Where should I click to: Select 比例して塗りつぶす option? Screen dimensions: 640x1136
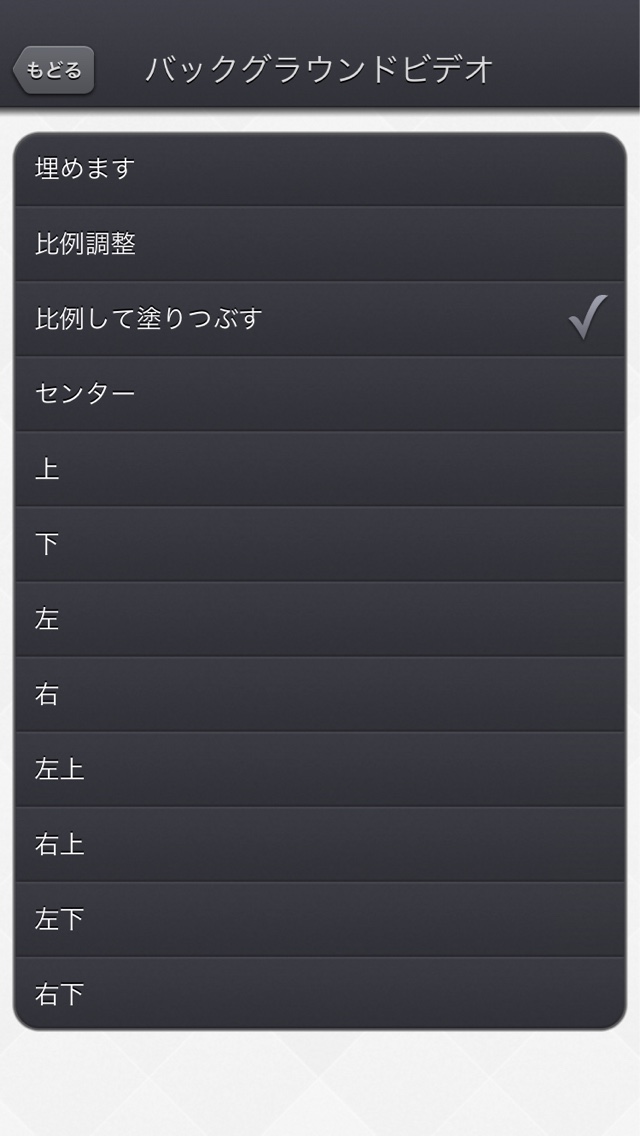[x=320, y=319]
